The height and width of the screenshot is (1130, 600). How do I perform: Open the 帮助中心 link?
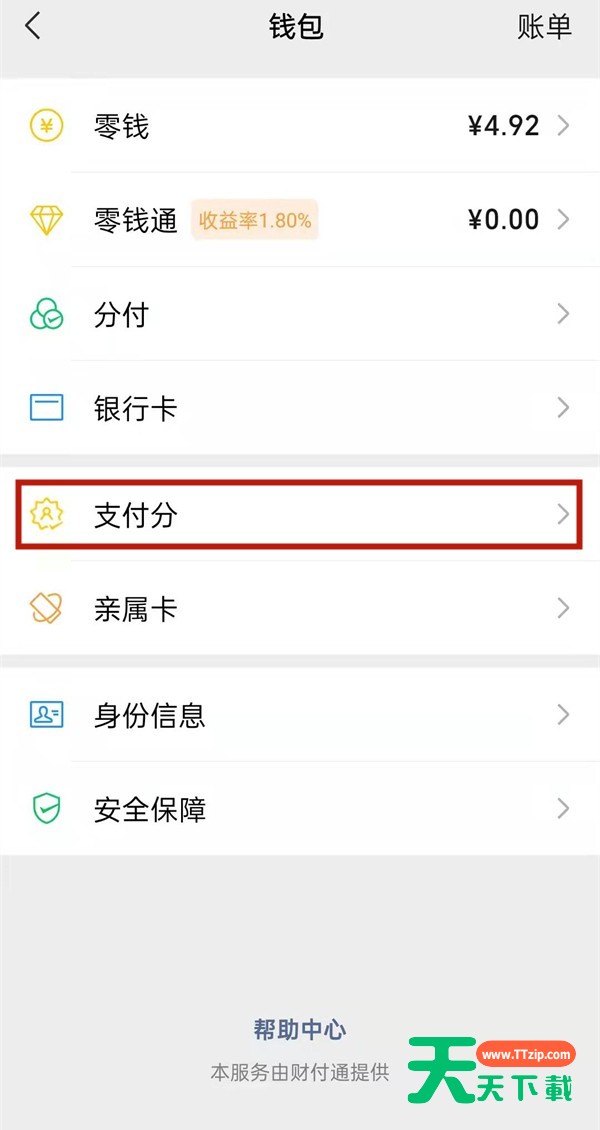(300, 1030)
